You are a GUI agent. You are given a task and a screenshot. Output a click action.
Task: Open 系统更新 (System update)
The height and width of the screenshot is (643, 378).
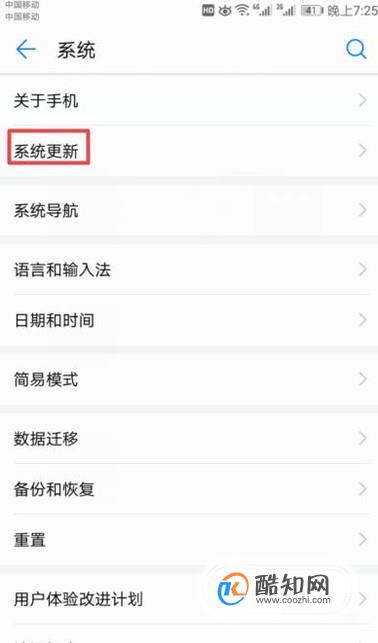point(189,151)
